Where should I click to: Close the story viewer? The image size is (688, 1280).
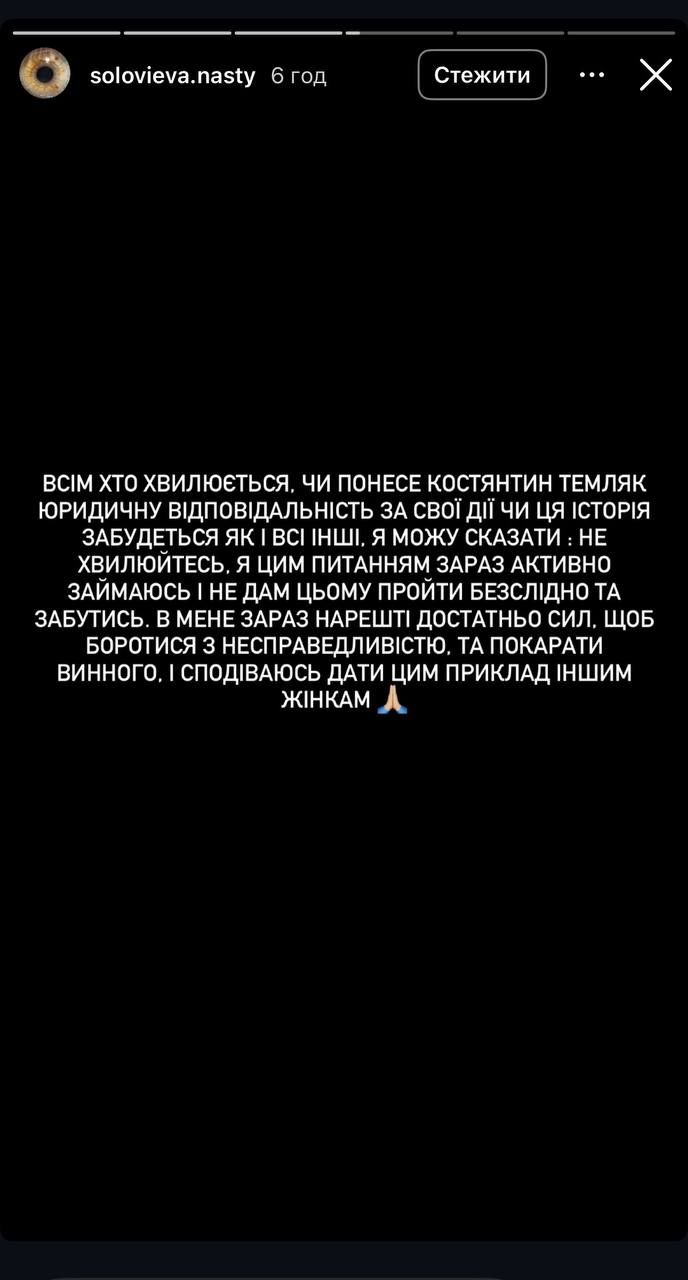(x=656, y=75)
